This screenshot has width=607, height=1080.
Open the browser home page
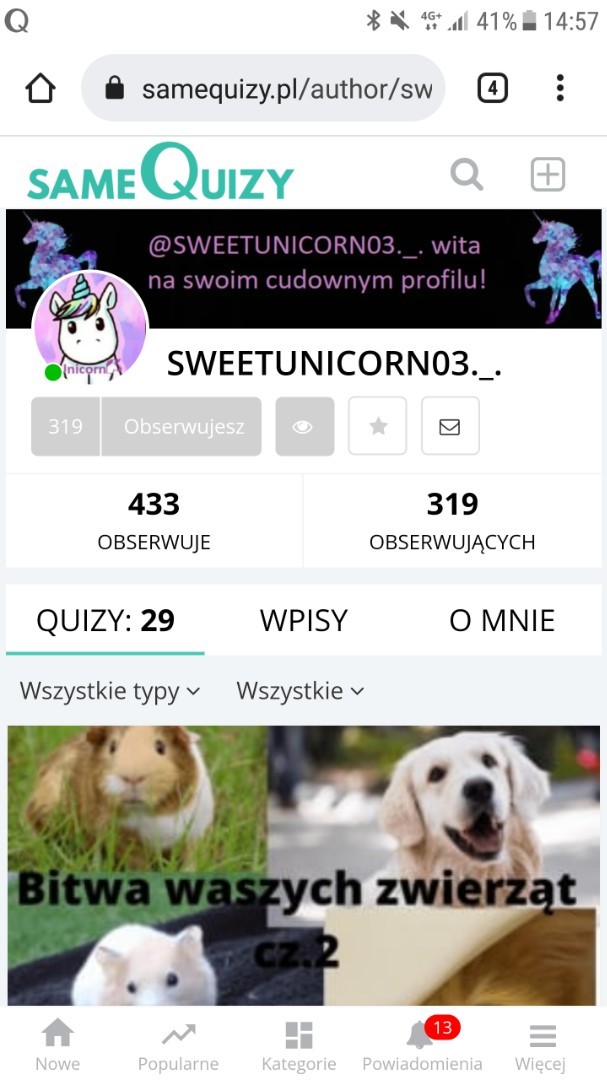[x=40, y=89]
